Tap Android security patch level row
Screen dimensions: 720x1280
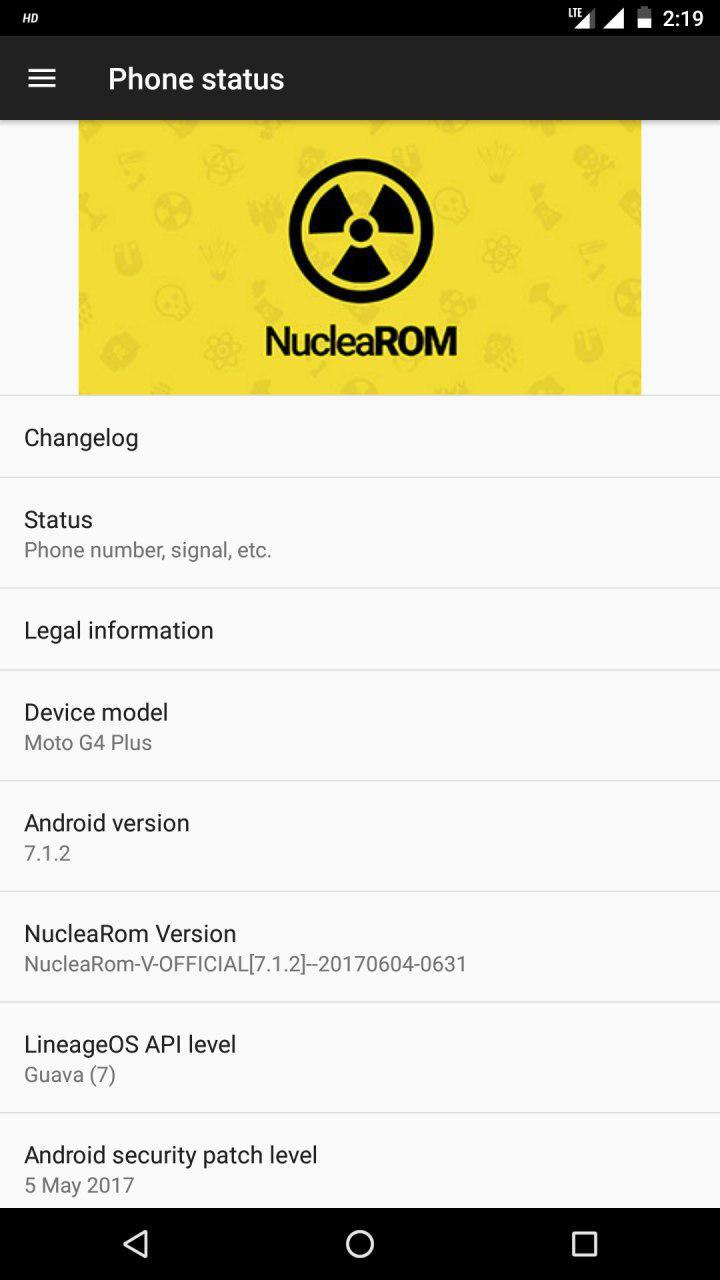360,1161
